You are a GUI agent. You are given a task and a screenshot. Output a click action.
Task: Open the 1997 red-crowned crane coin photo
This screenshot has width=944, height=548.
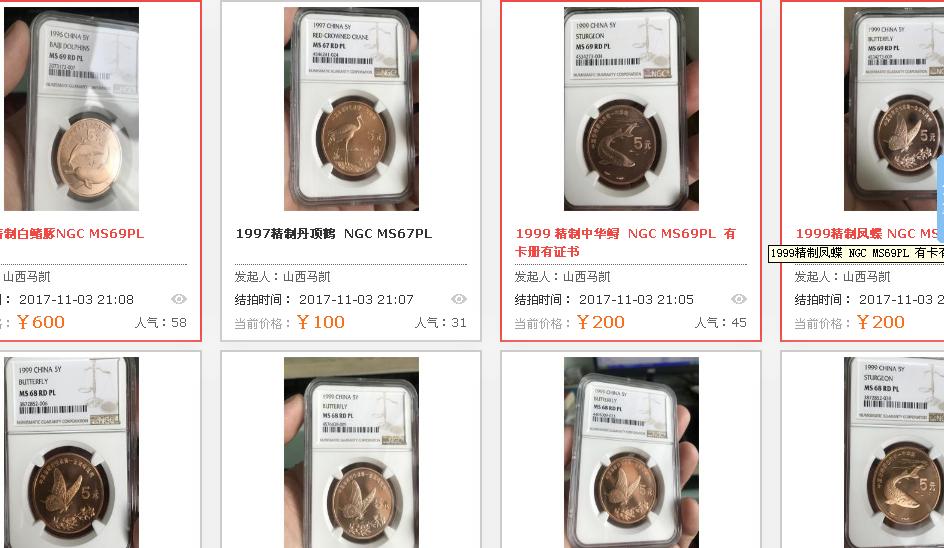click(x=351, y=110)
